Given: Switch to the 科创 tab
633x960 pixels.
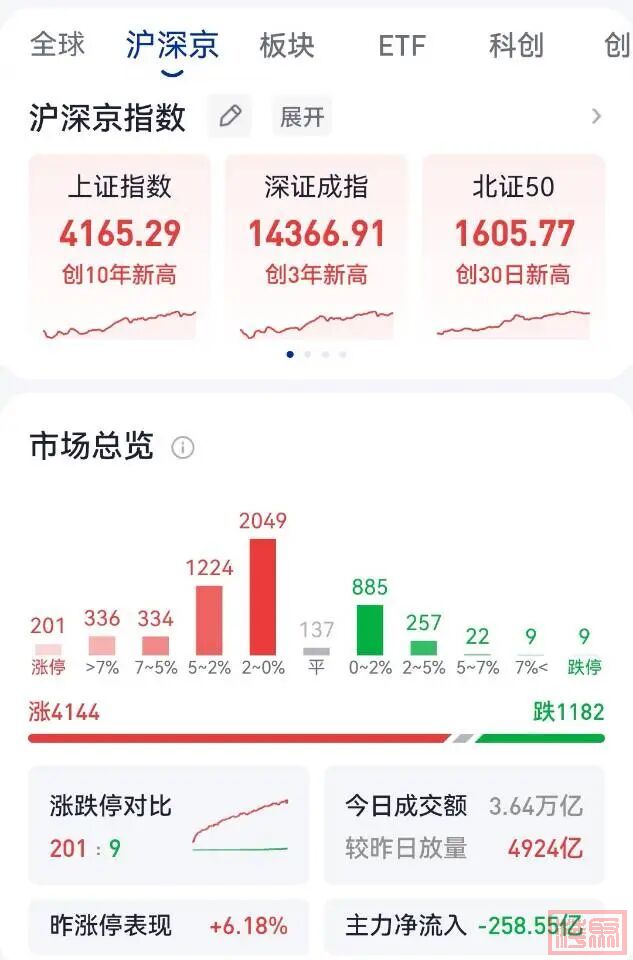Looking at the screenshot, I should click(516, 45).
